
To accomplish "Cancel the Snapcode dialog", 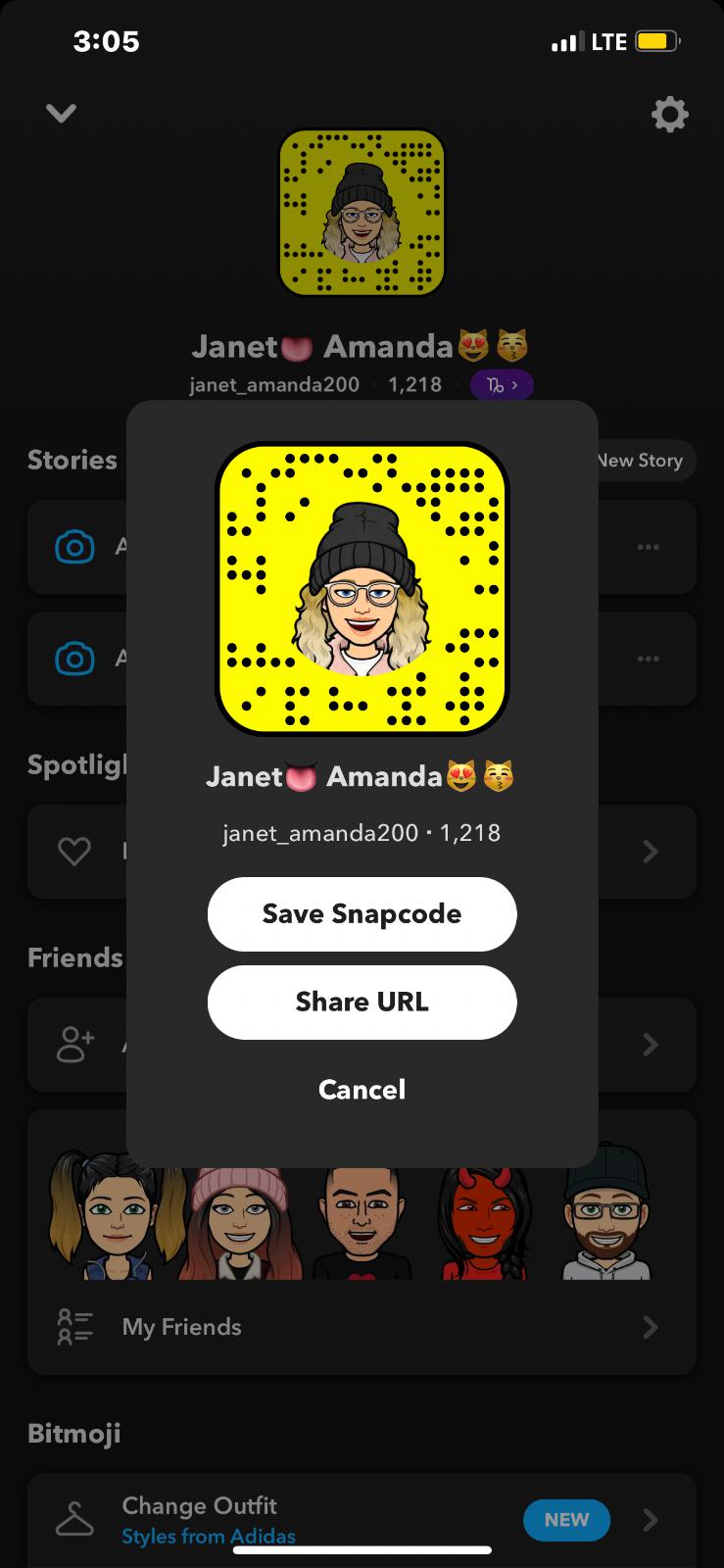I will [x=362, y=1090].
